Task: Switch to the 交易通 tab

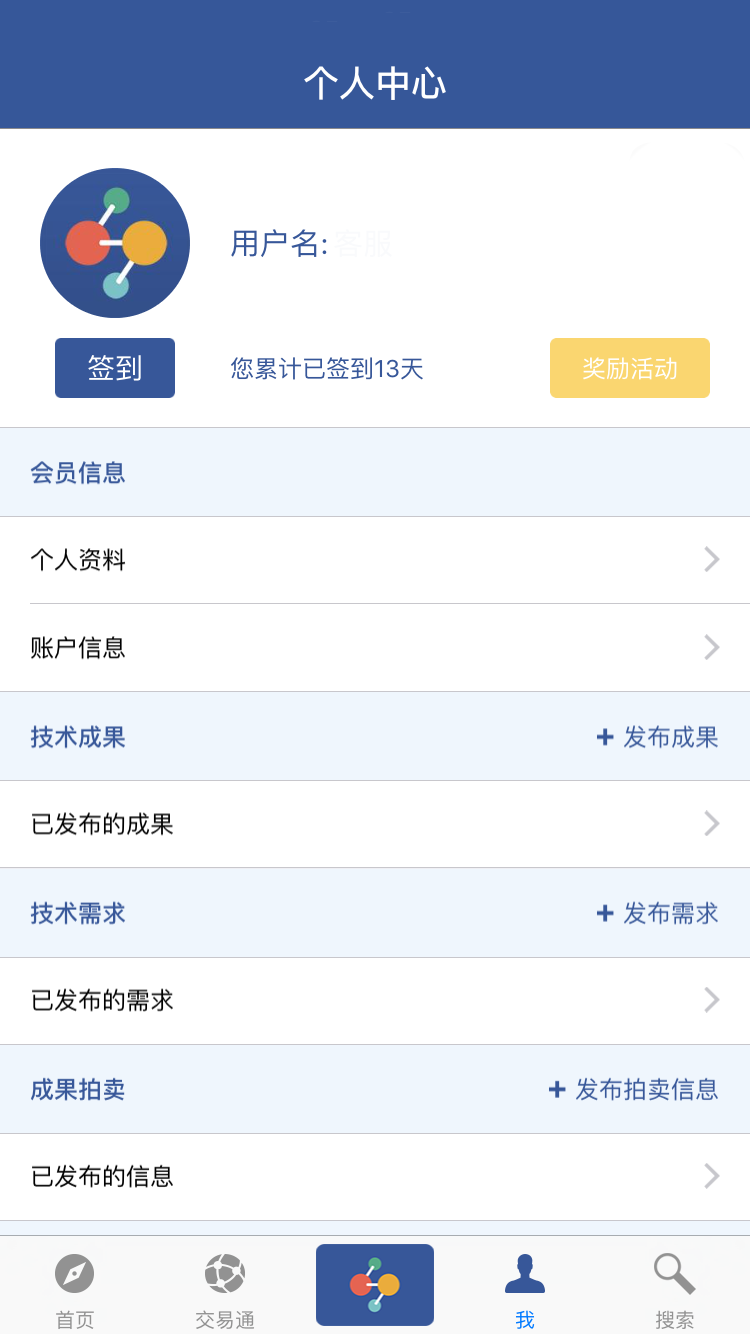Action: (225, 1290)
